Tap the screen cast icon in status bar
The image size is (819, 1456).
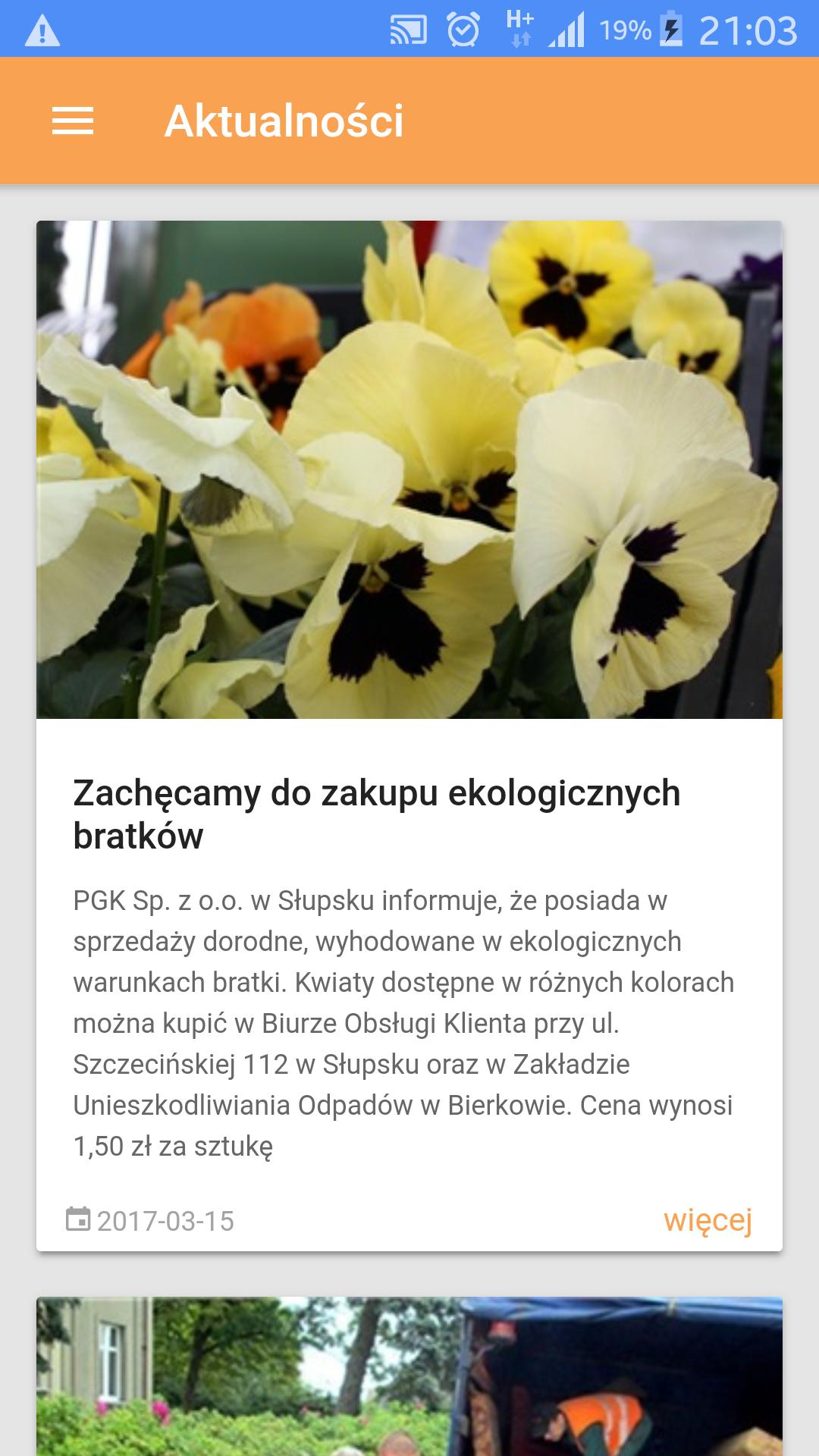pos(409,29)
